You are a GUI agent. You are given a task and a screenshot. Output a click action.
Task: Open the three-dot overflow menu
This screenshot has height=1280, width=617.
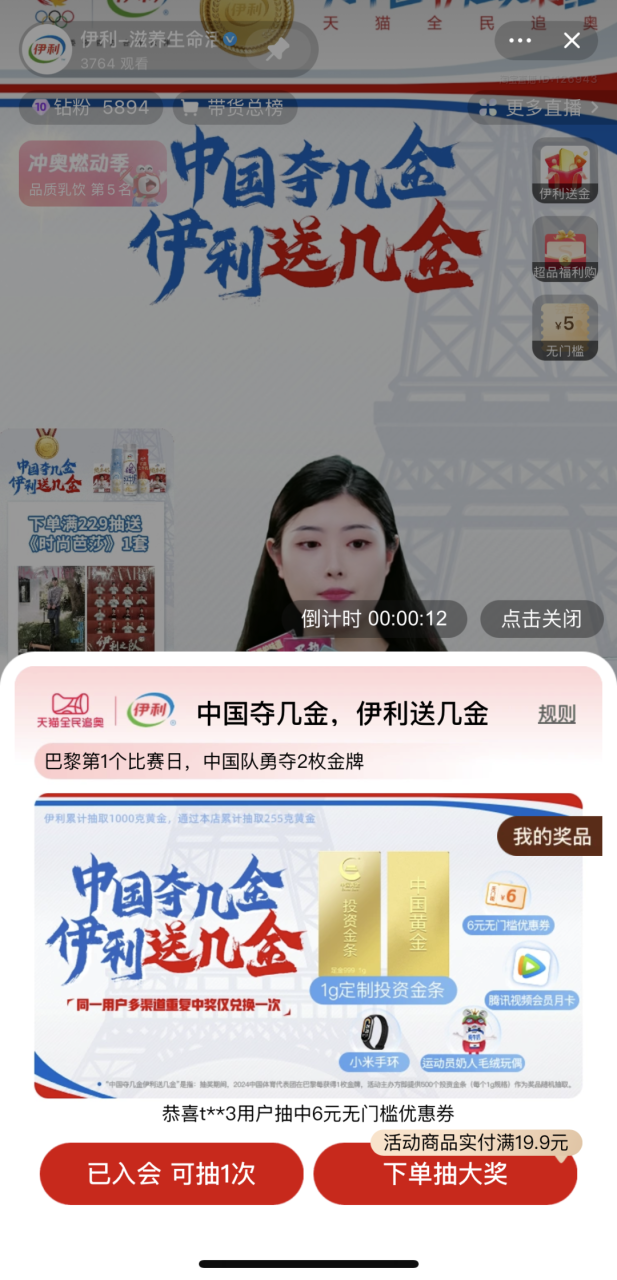[x=520, y=41]
